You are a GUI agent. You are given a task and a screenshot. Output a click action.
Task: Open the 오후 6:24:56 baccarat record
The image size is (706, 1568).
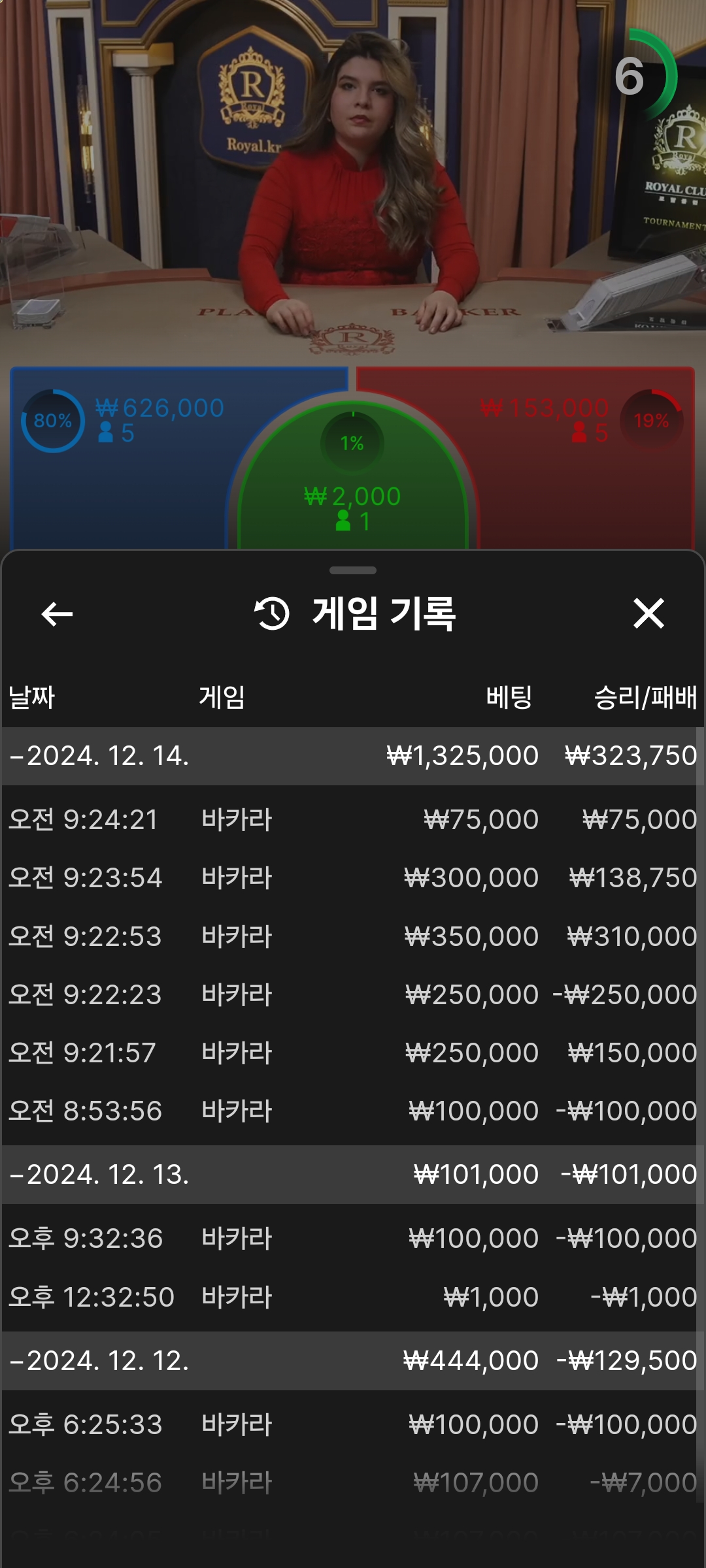pyautogui.click(x=352, y=1482)
